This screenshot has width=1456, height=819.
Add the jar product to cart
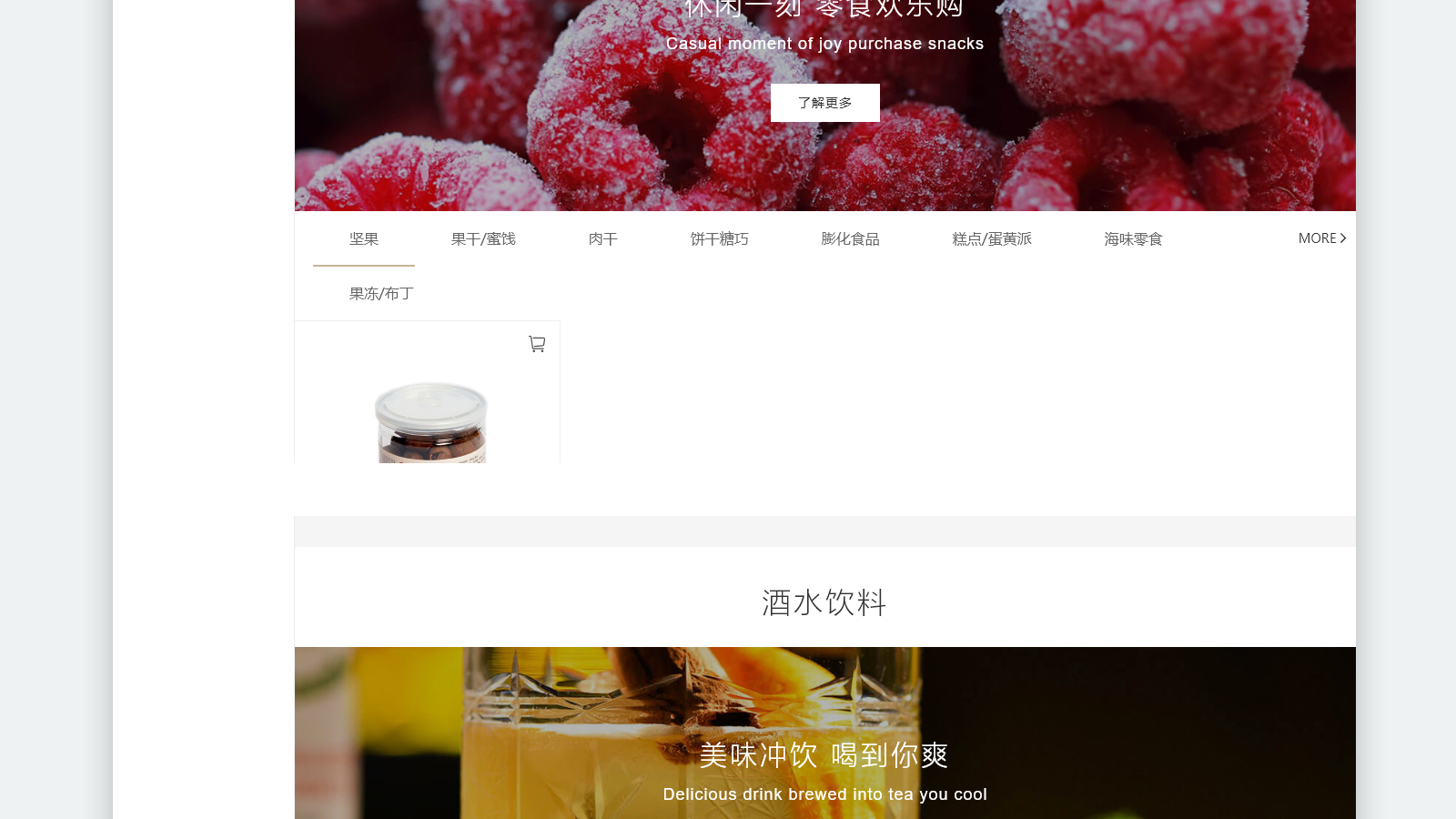[x=537, y=344]
